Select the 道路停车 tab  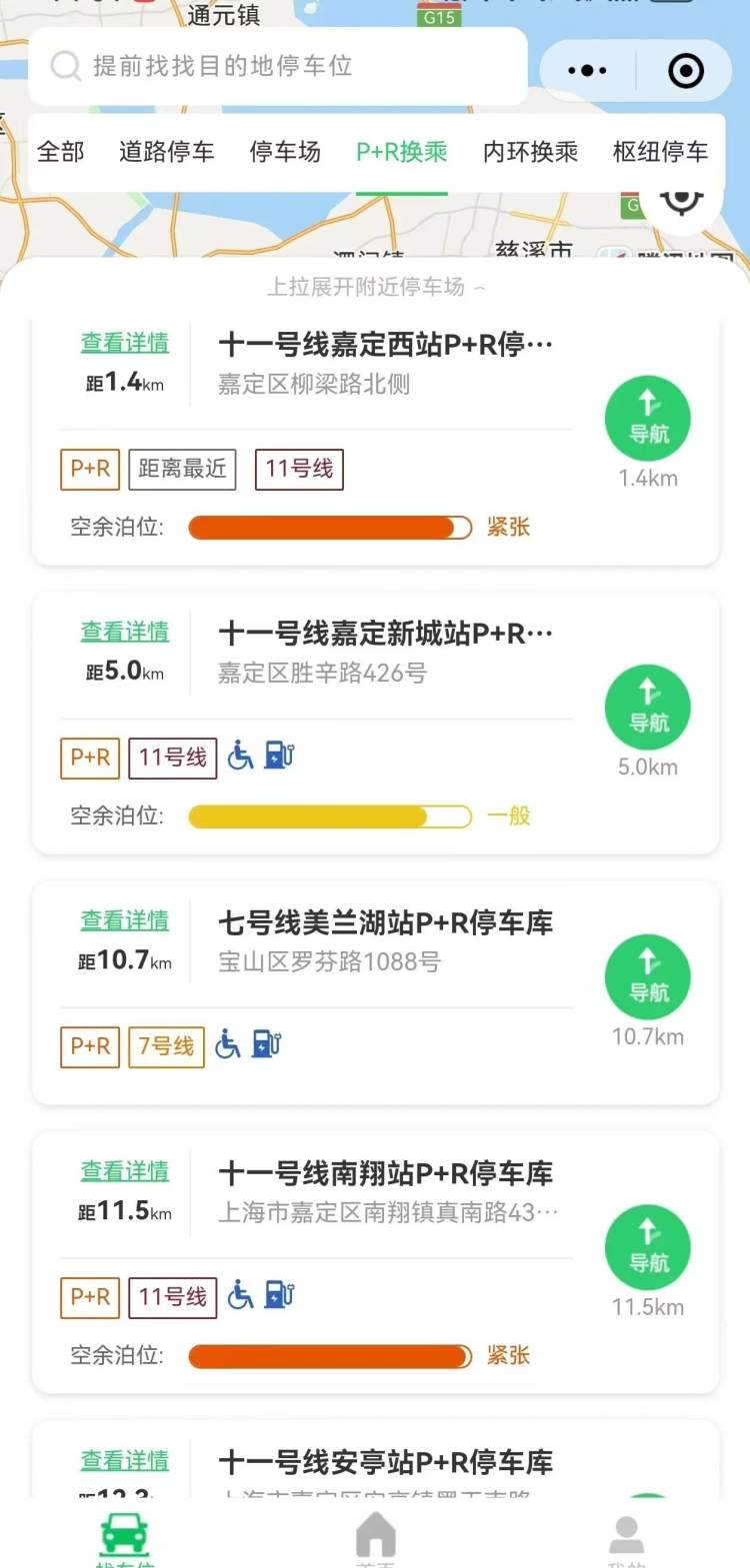[x=167, y=152]
